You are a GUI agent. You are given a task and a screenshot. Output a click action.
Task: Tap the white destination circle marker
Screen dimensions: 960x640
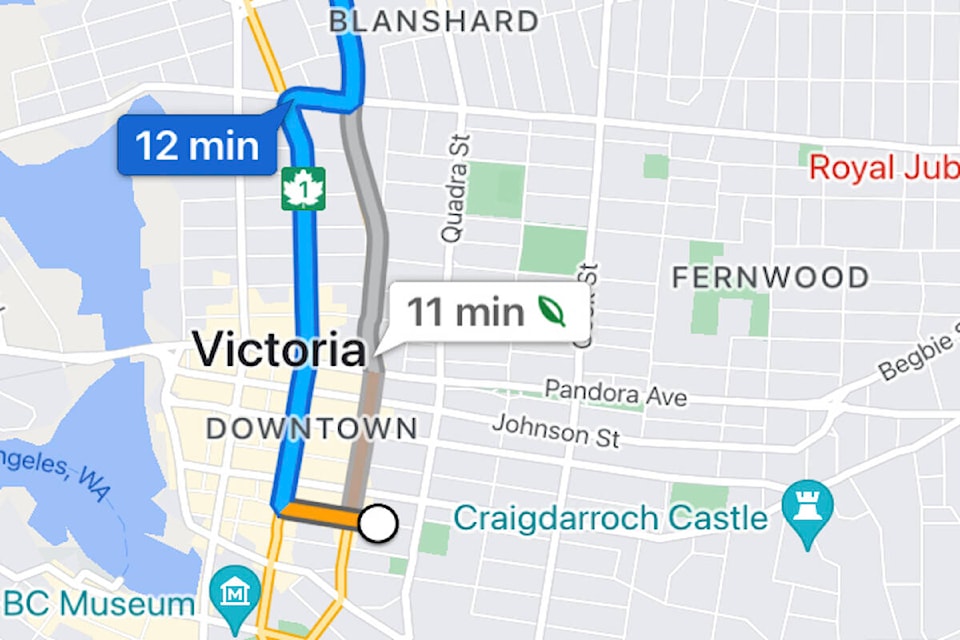(x=378, y=523)
